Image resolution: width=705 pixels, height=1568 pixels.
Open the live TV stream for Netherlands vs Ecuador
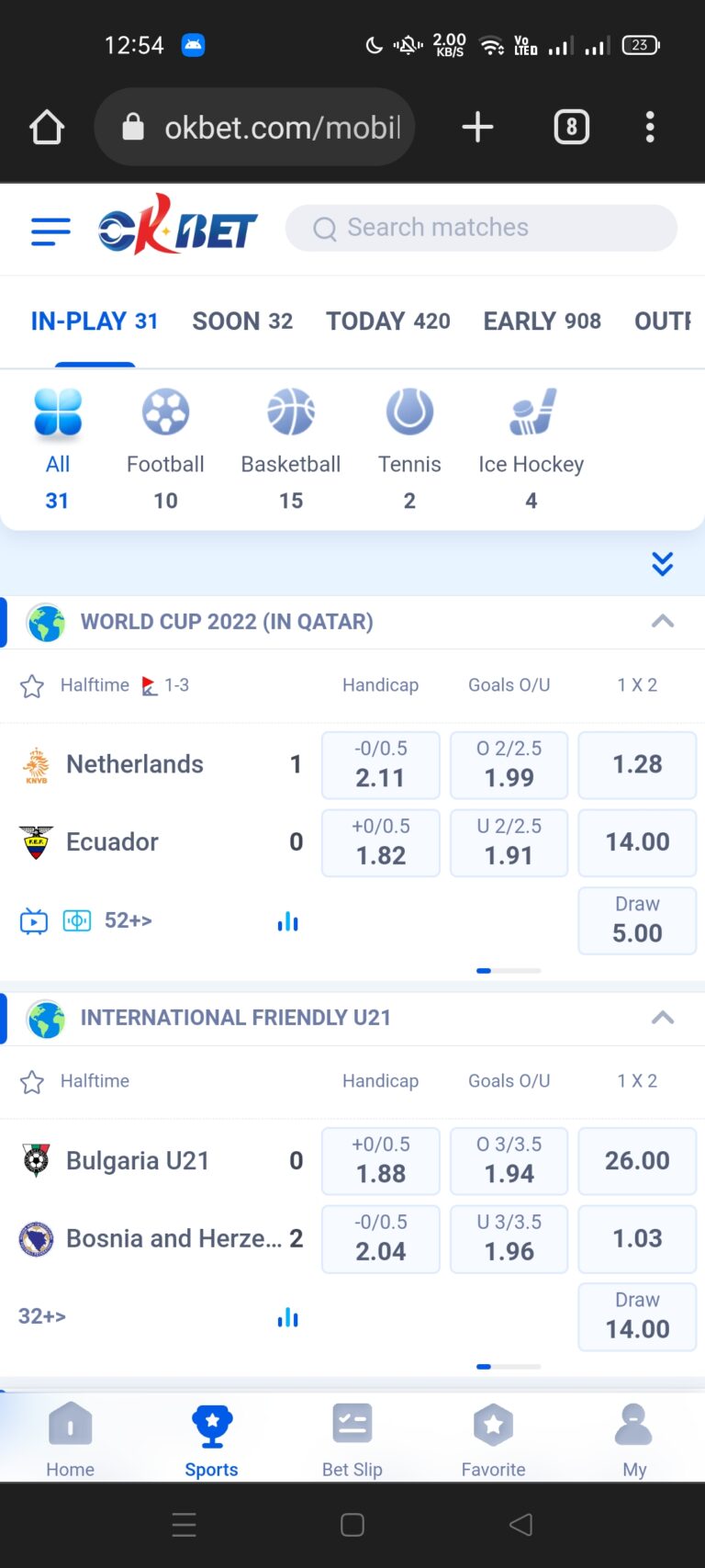[x=33, y=919]
